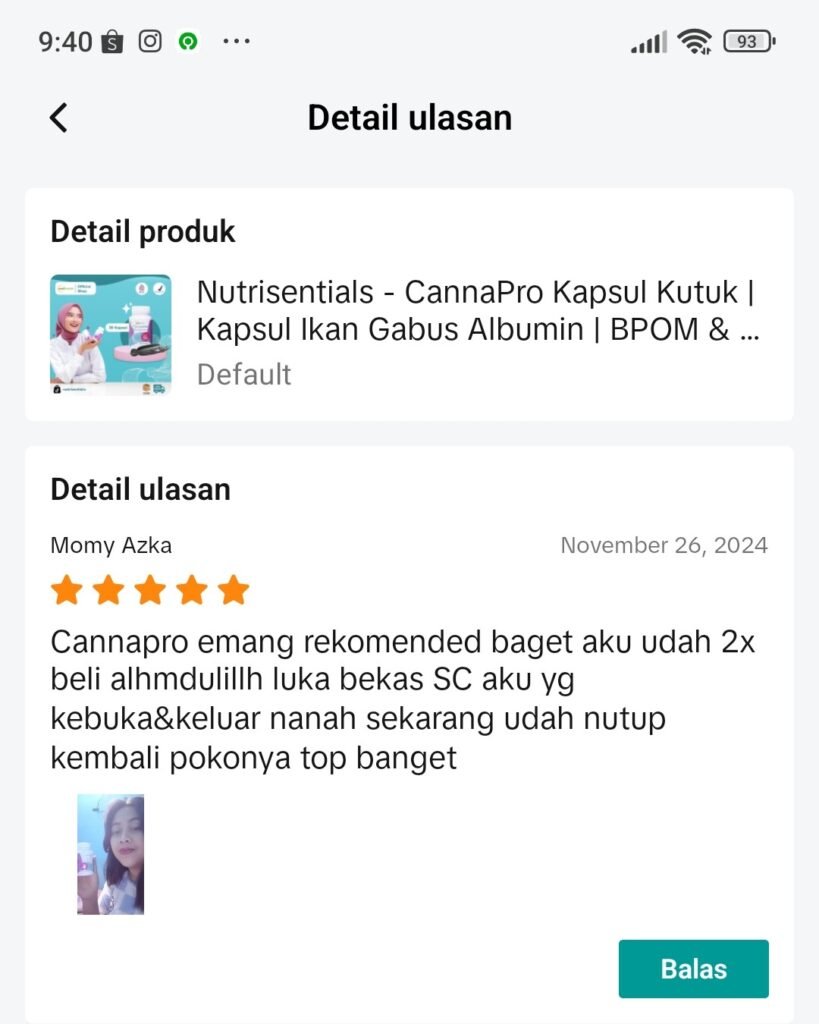Tap the Default variant label
Image resolution: width=819 pixels, height=1024 pixels.
pos(243,374)
